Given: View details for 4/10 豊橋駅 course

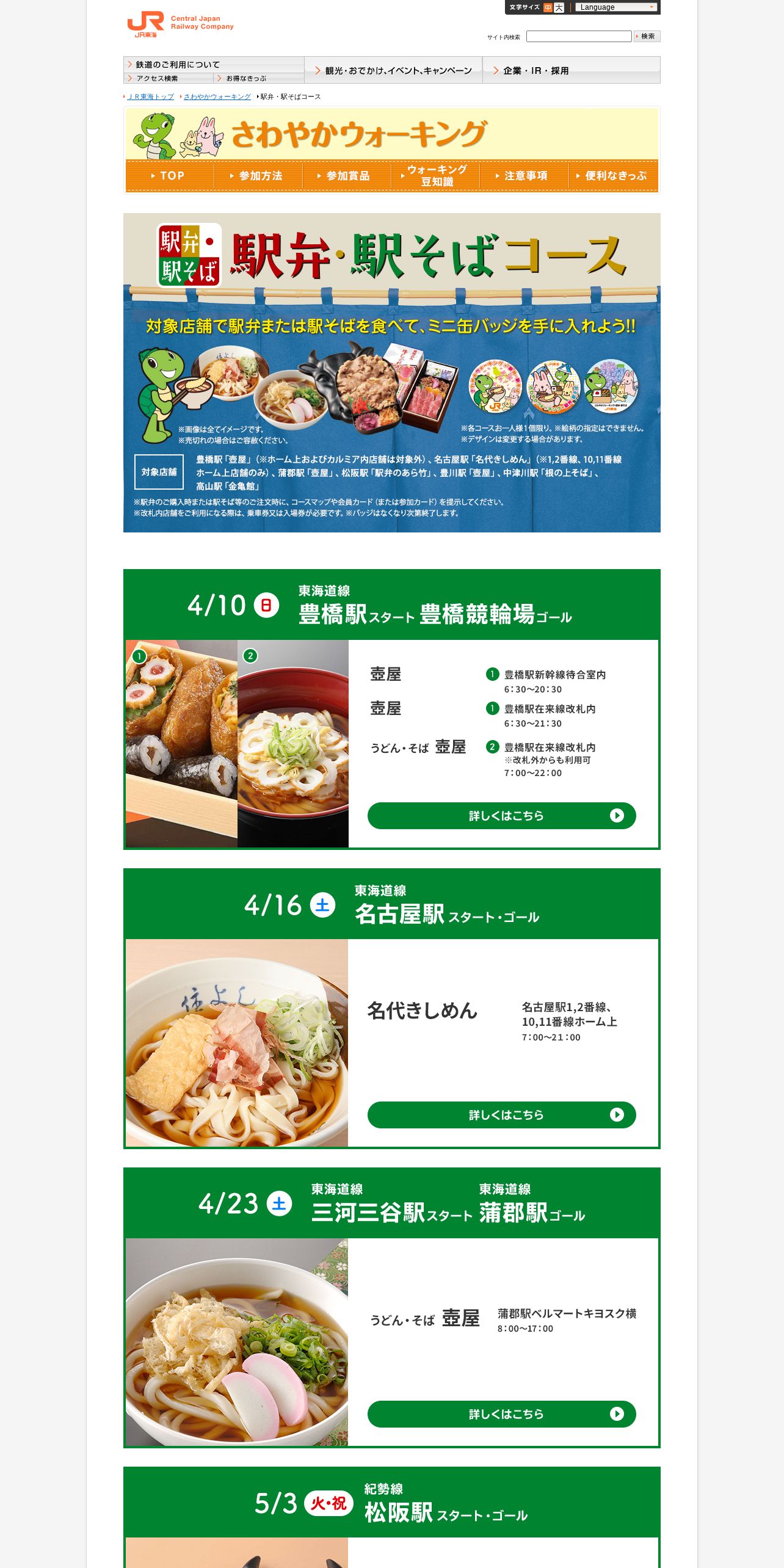Looking at the screenshot, I should (x=502, y=816).
